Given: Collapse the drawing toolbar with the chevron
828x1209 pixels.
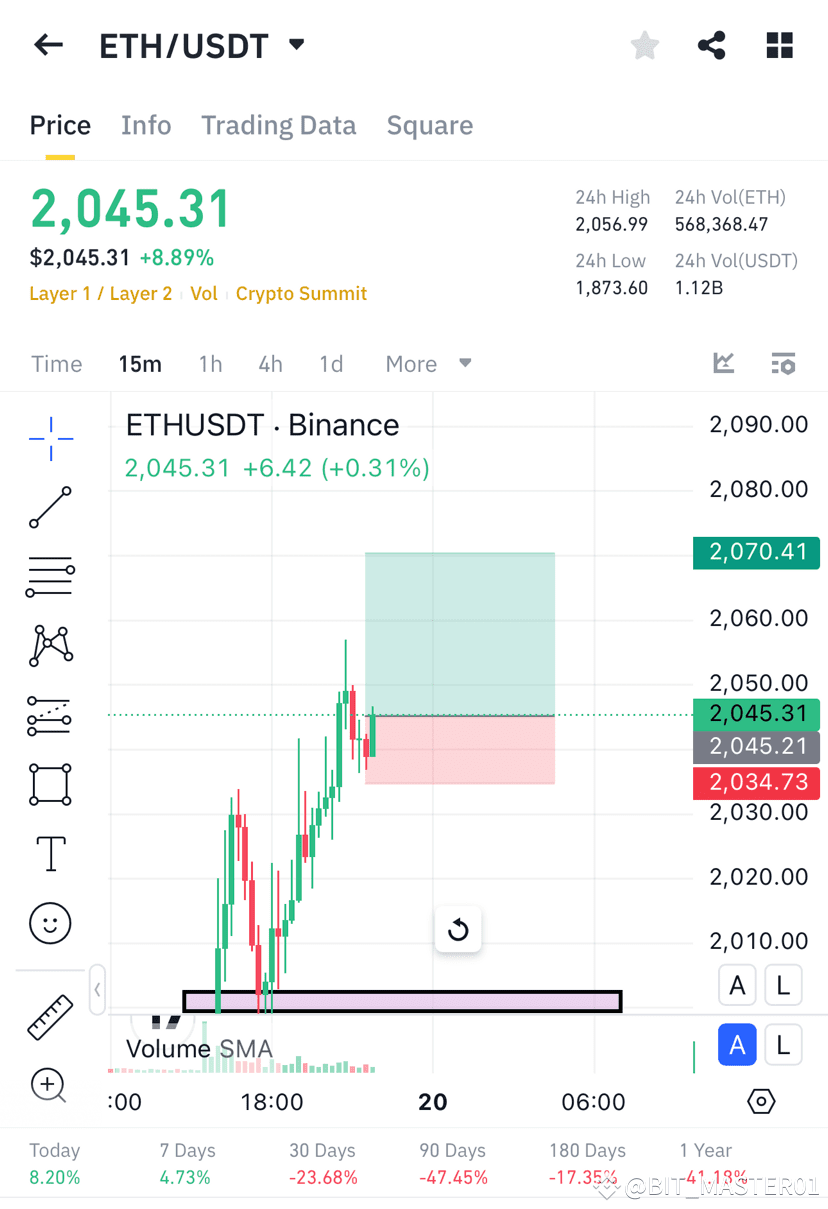Looking at the screenshot, I should tap(97, 989).
